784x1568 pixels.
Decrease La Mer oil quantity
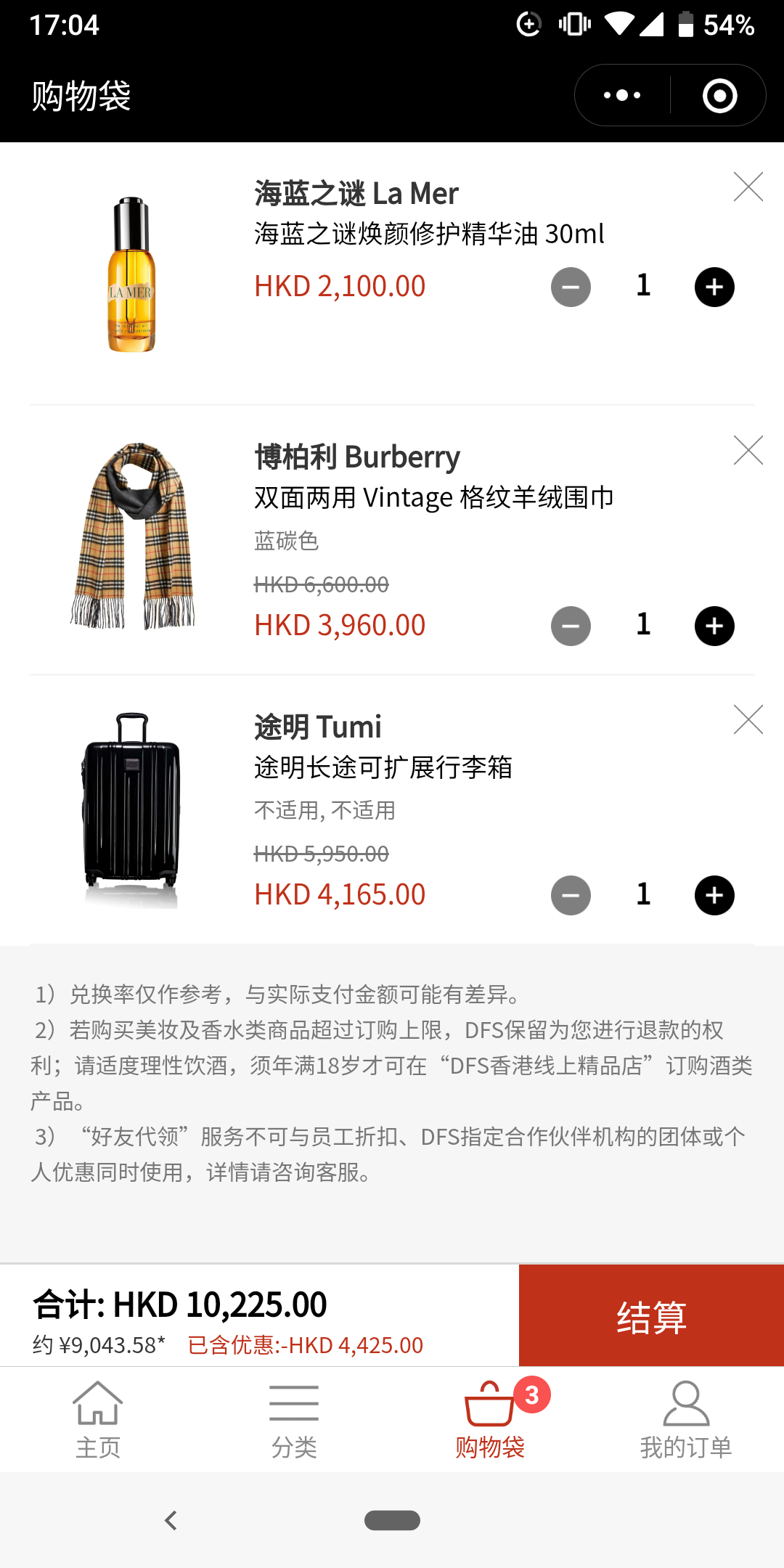click(571, 287)
